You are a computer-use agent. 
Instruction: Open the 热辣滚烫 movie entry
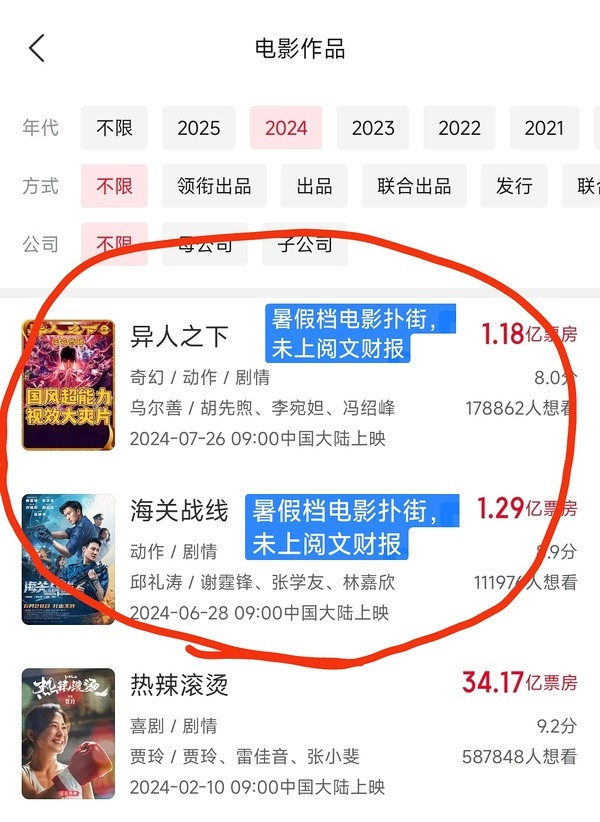pyautogui.click(x=180, y=684)
